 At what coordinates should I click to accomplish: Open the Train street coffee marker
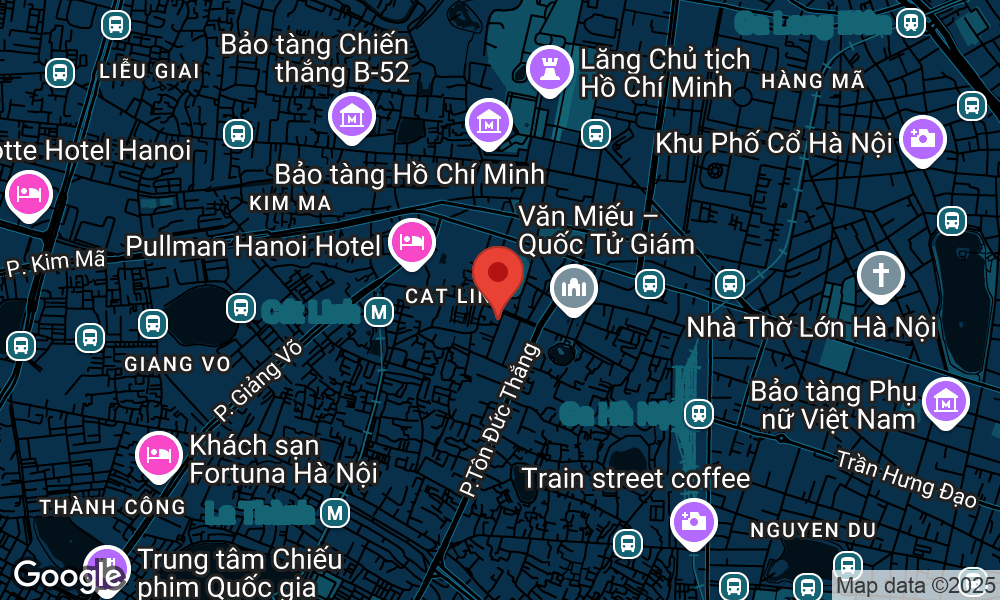692,520
